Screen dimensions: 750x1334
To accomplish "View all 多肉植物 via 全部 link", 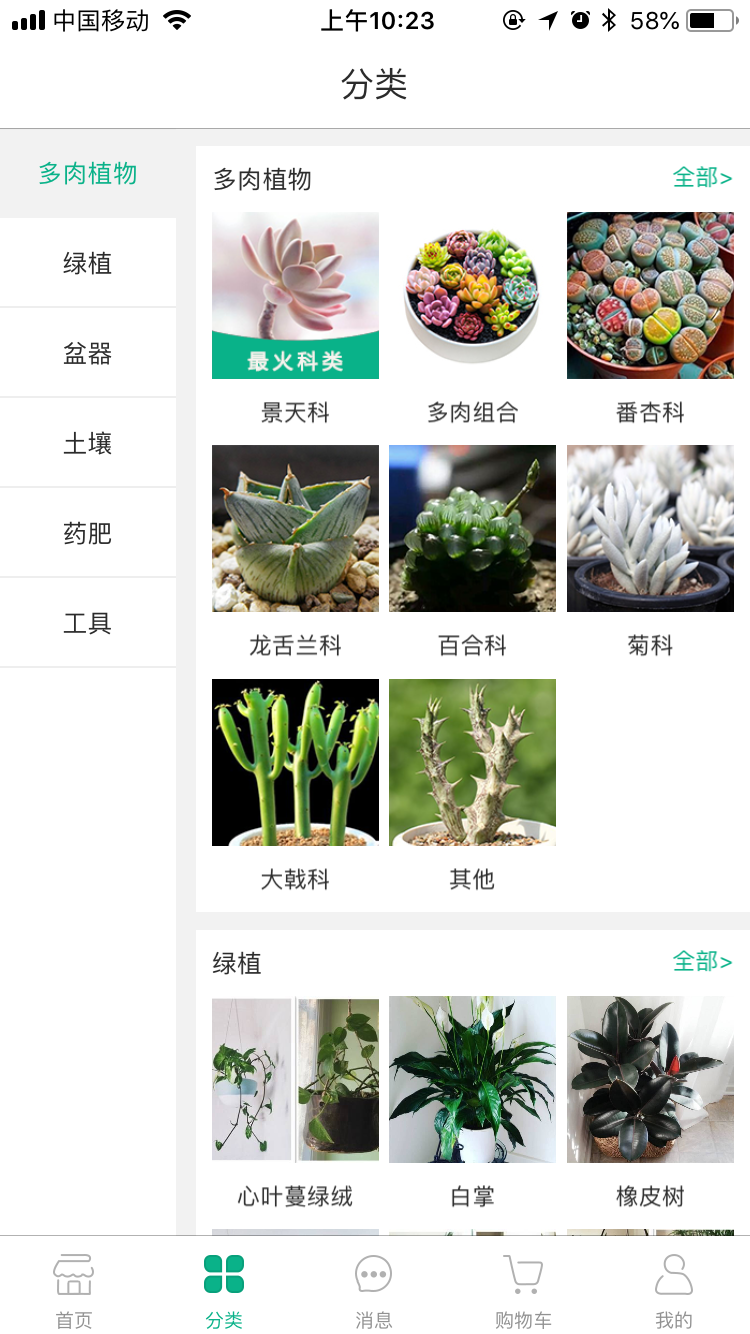I will pyautogui.click(x=702, y=178).
